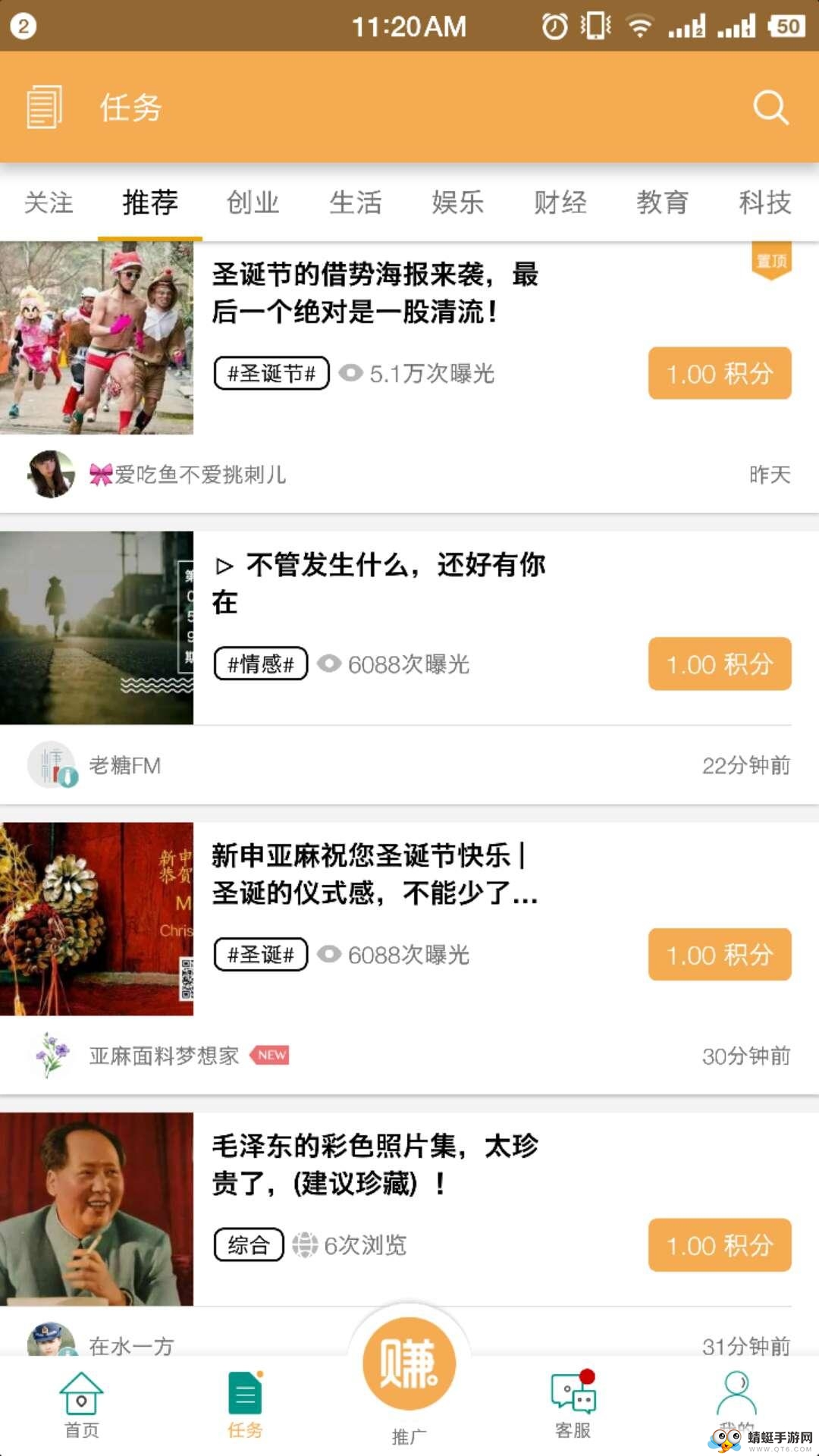Viewport: 819px width, 1456px height.
Task: Tap the NEW badge beside 亚麻面料梦想家
Action: pyautogui.click(x=271, y=1055)
